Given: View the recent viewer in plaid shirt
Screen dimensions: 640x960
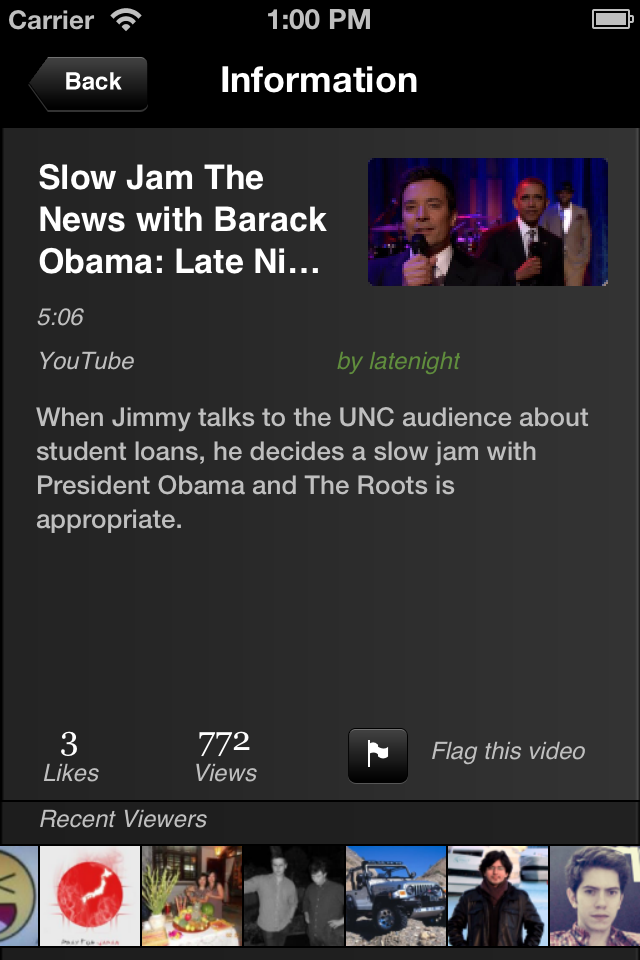Looking at the screenshot, I should click(596, 896).
